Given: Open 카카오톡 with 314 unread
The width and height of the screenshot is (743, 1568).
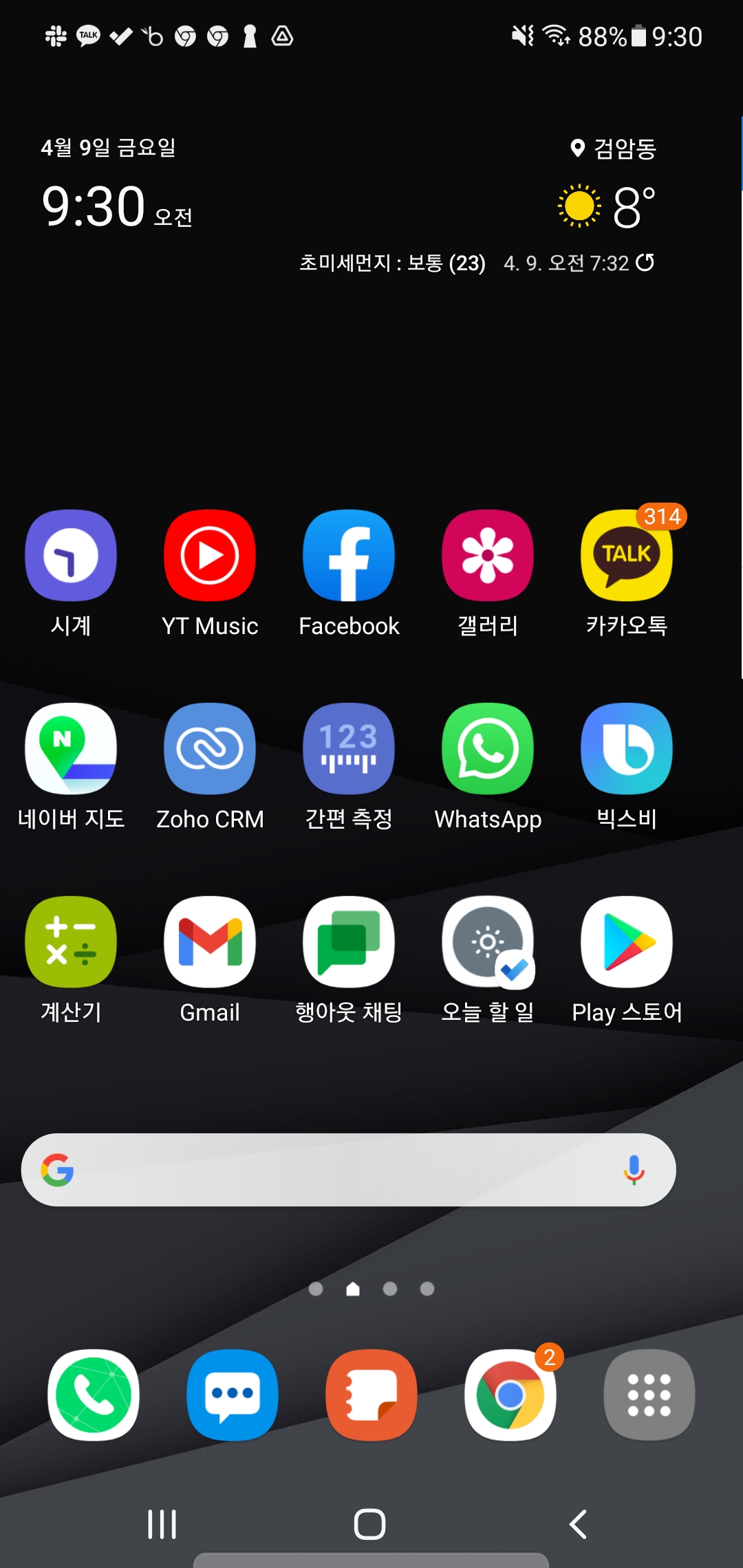Looking at the screenshot, I should pyautogui.click(x=627, y=556).
